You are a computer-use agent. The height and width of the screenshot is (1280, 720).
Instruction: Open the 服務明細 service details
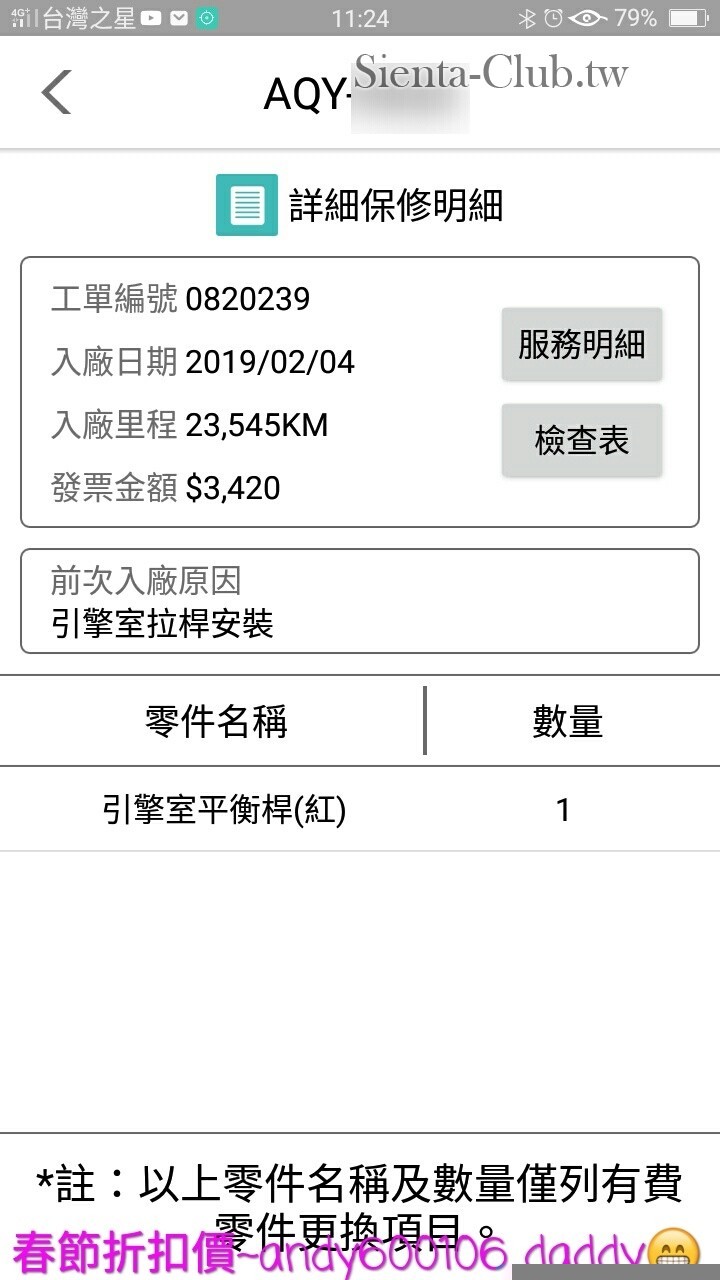582,344
